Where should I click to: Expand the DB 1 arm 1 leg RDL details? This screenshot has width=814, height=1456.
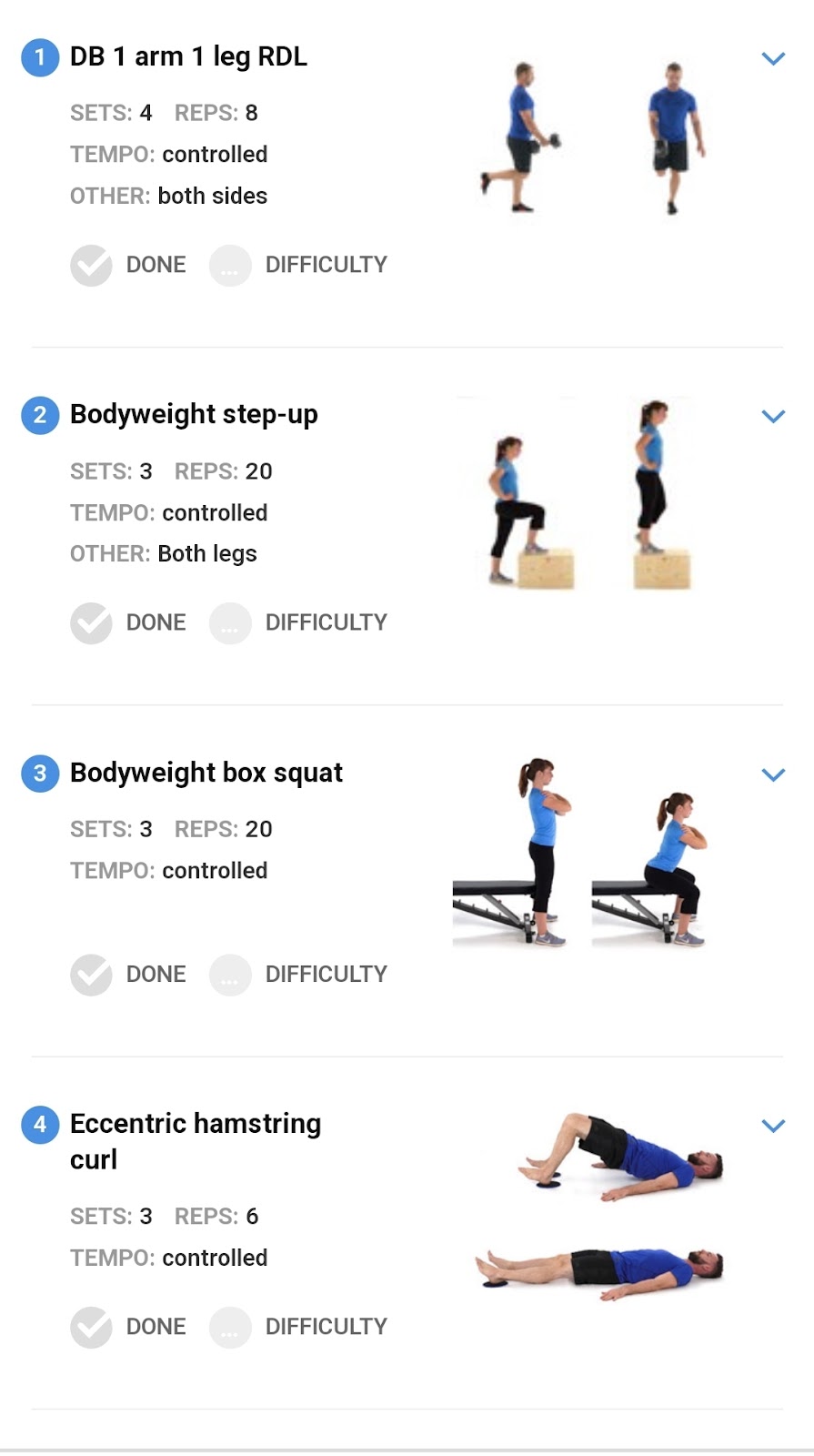(x=773, y=59)
